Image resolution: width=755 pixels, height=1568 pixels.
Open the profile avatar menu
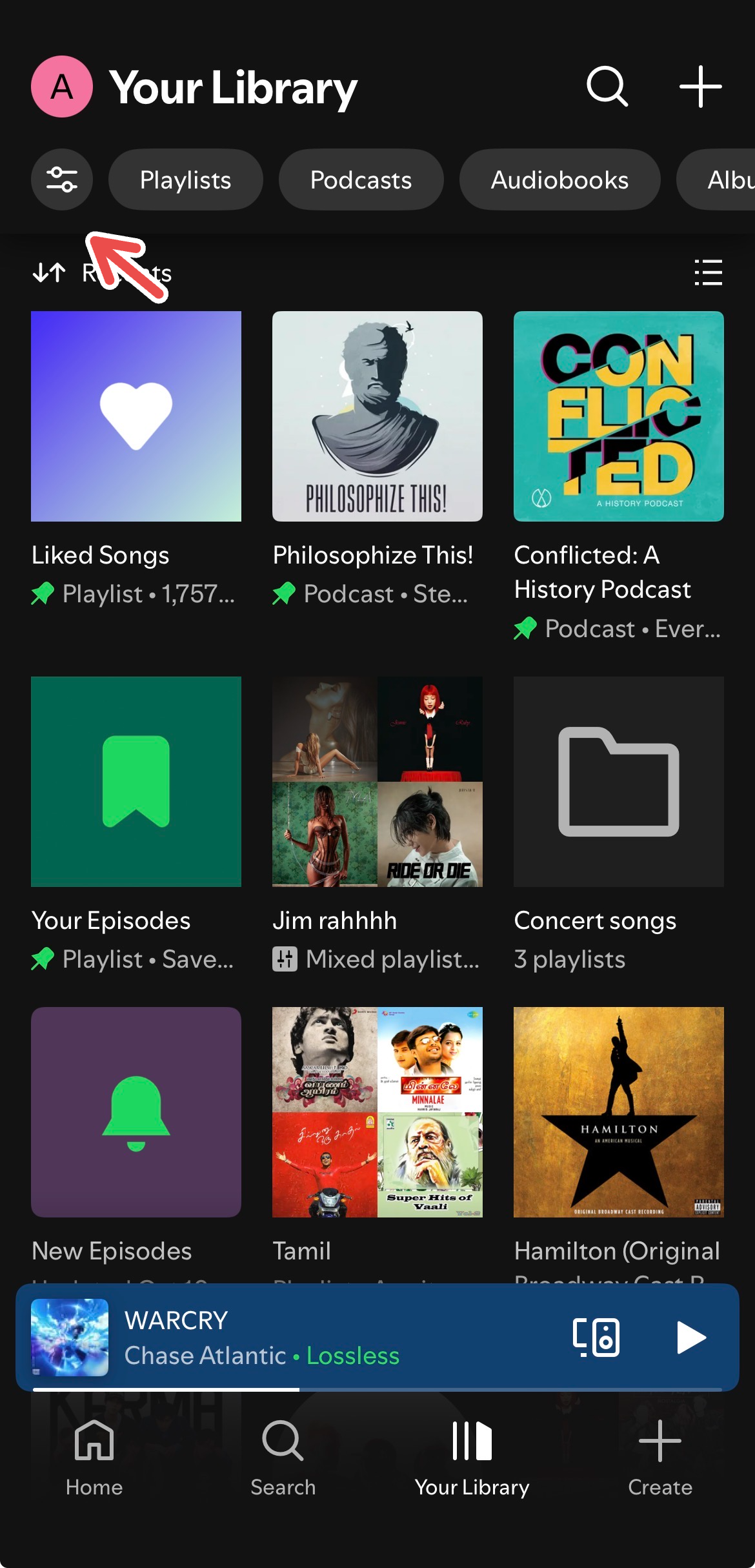tap(62, 87)
